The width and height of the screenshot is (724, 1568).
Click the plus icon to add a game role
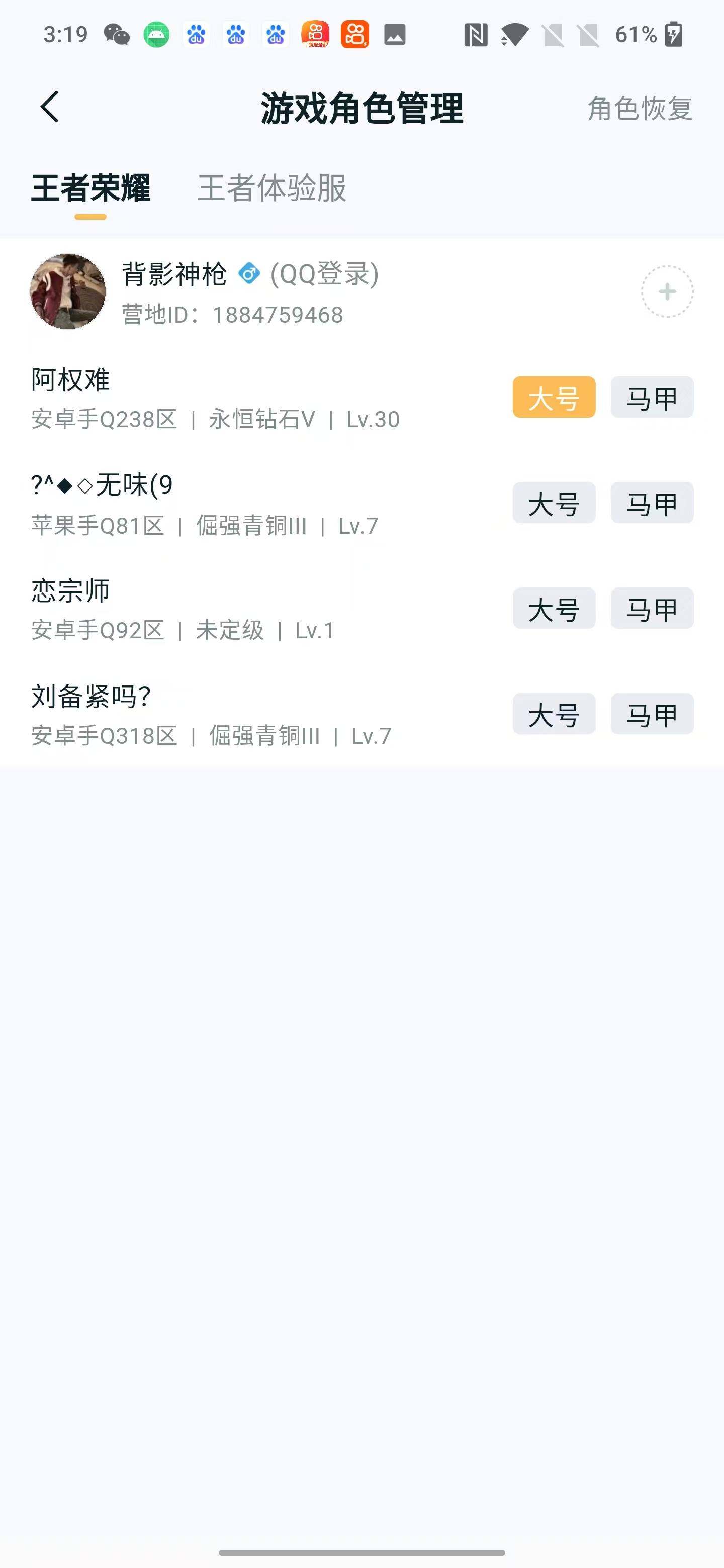(x=667, y=291)
